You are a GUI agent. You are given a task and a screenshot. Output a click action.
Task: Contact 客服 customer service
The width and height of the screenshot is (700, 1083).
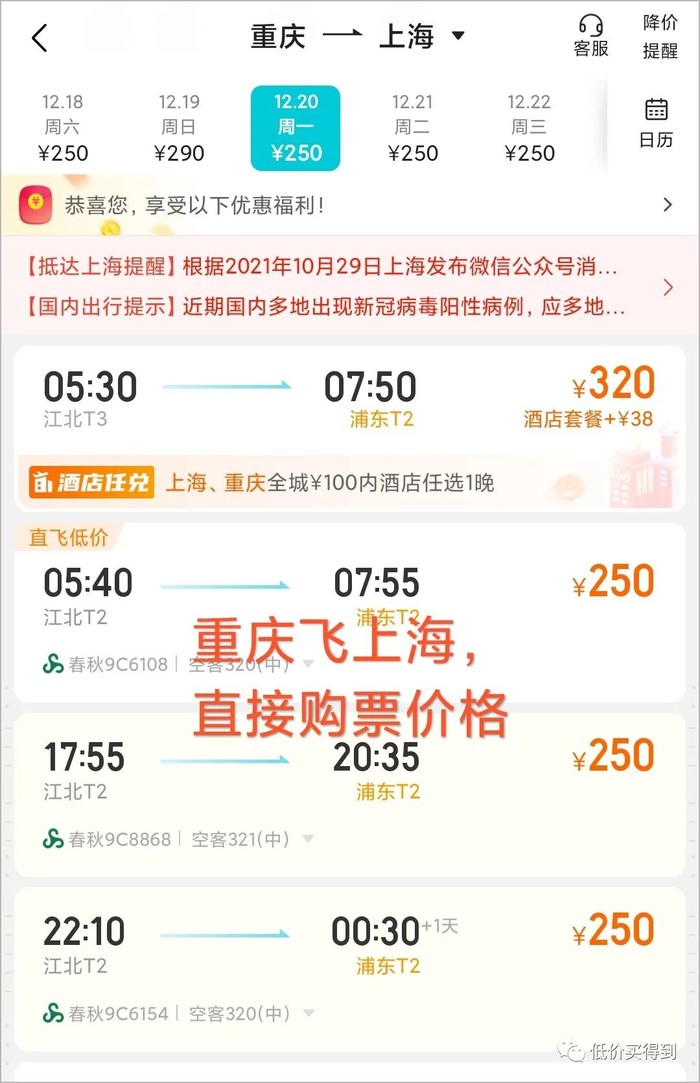[590, 36]
